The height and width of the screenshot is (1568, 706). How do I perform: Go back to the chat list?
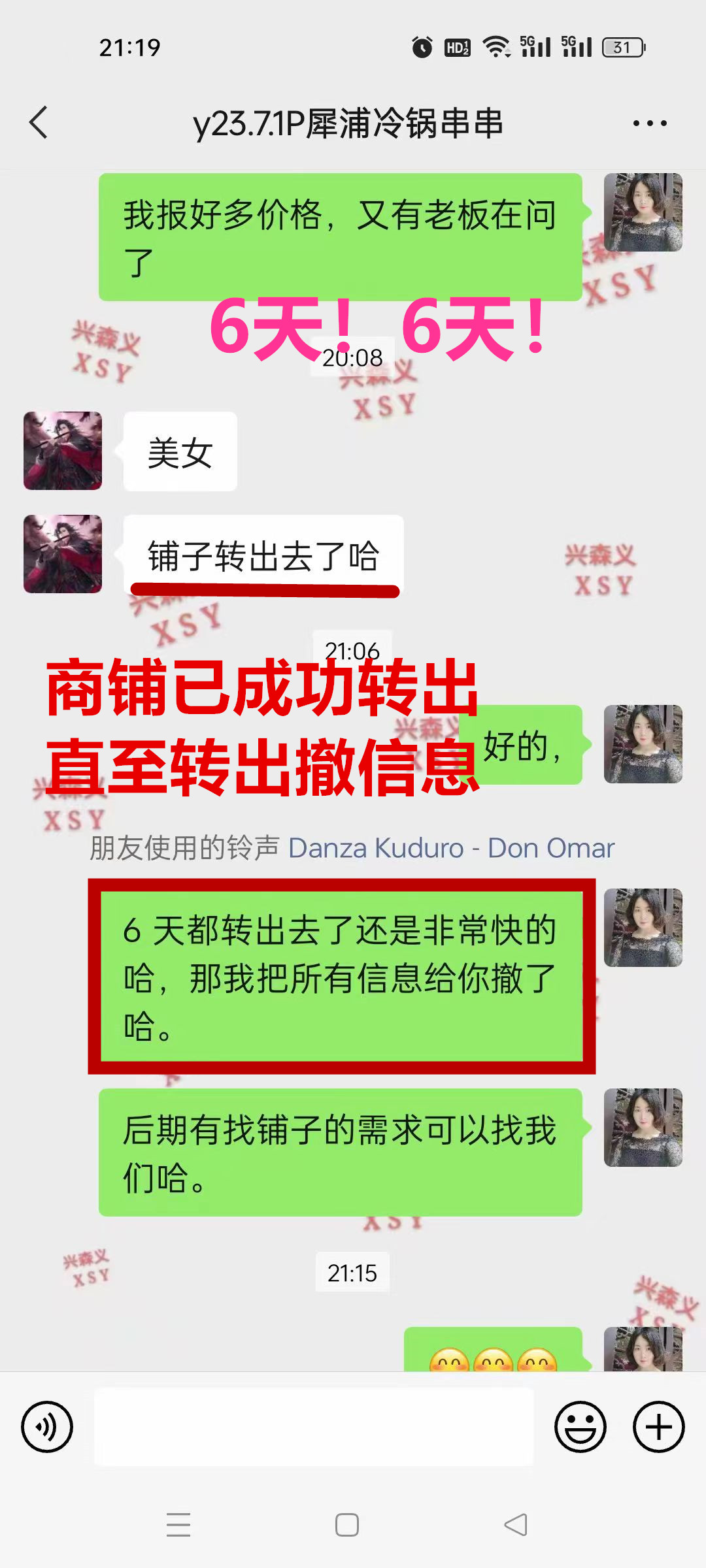tap(39, 123)
